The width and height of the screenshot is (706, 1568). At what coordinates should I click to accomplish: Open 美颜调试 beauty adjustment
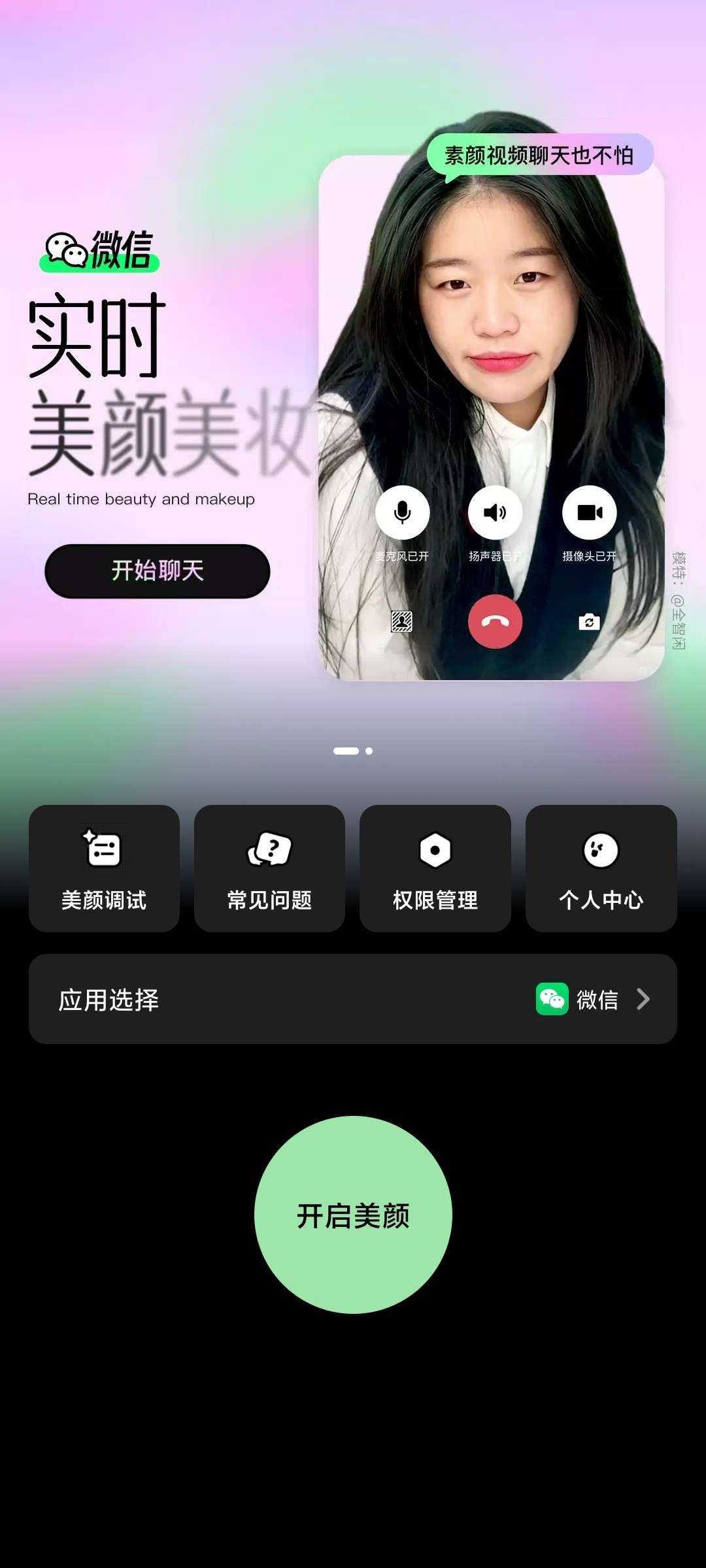pos(104,868)
